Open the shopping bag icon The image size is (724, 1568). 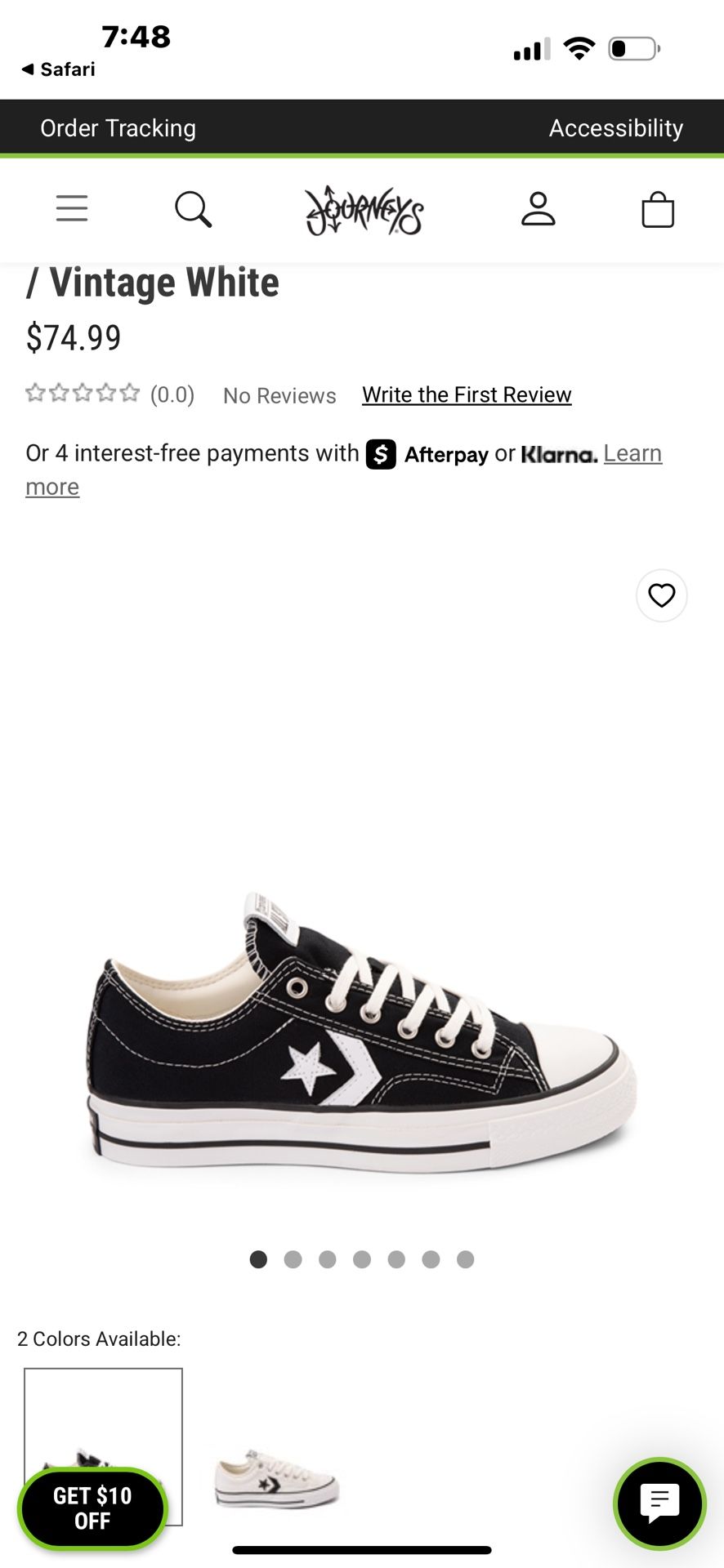point(658,209)
